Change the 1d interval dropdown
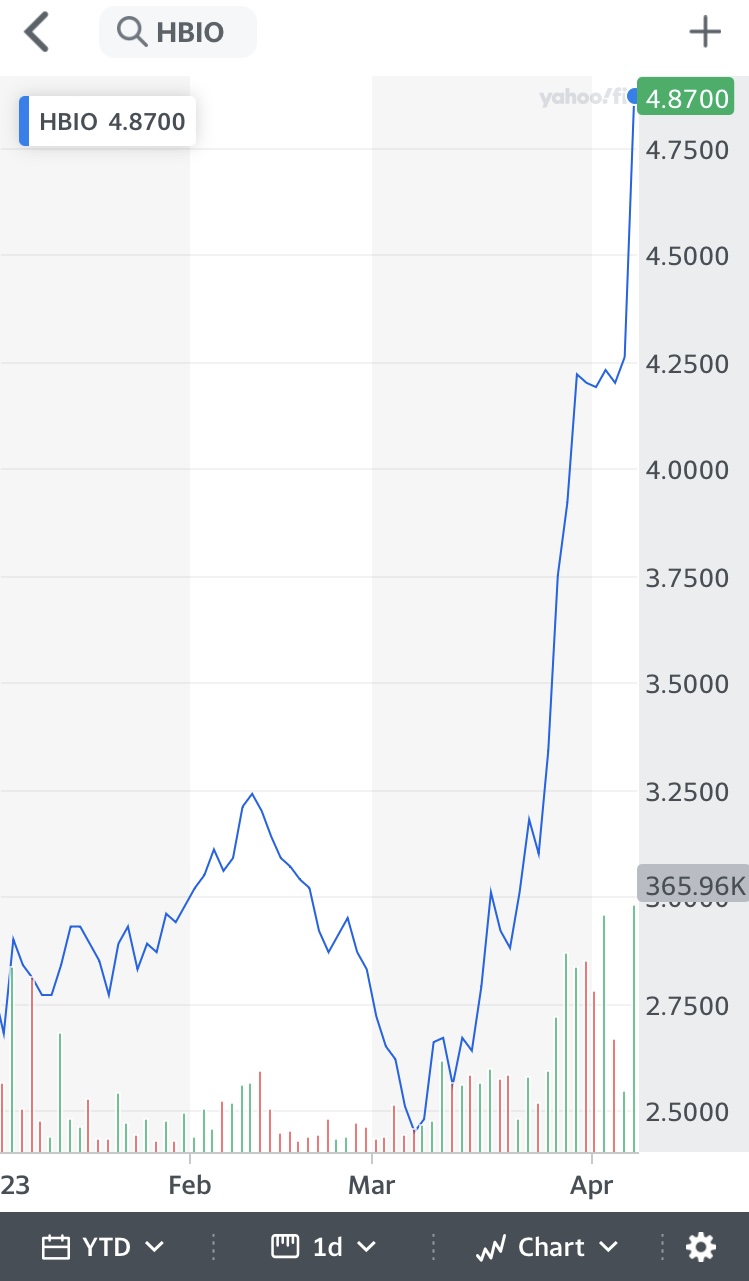Viewport: 749px width, 1281px height. (x=324, y=1247)
